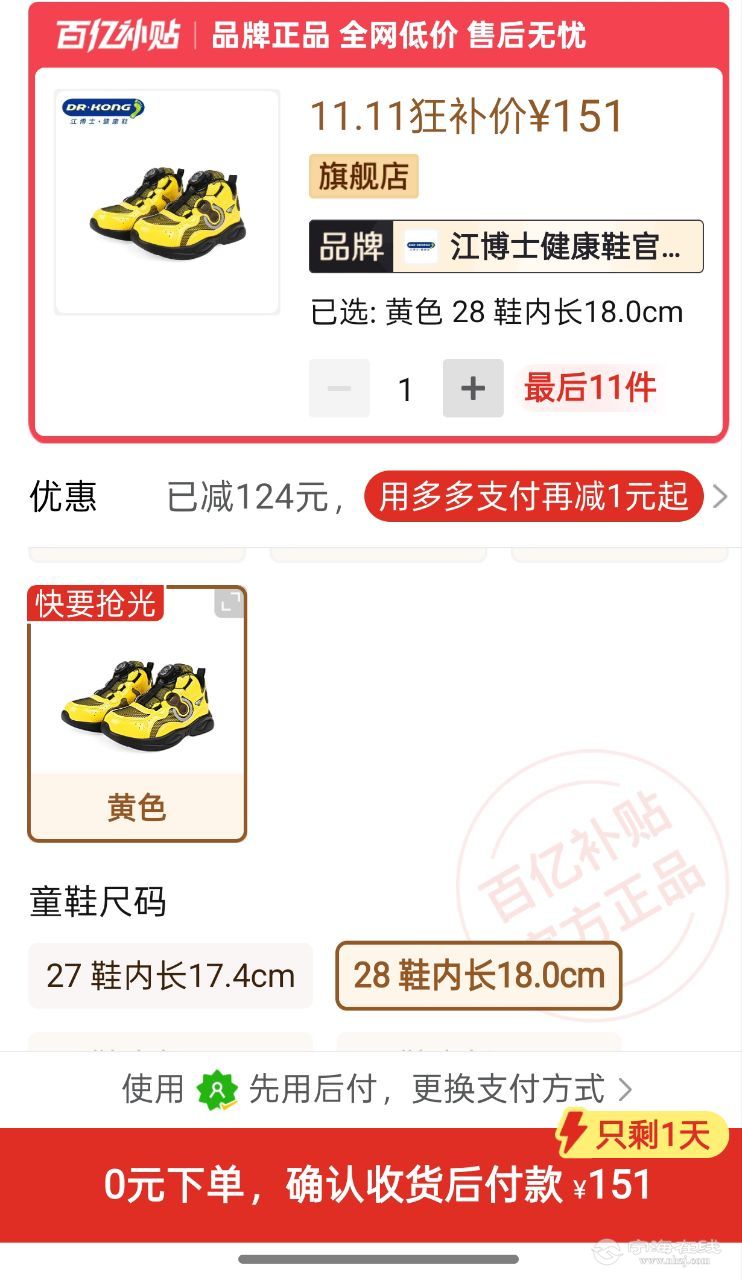Image resolution: width=742 pixels, height=1280 pixels.
Task: Increase quantity with the plus button
Action: coord(473,388)
